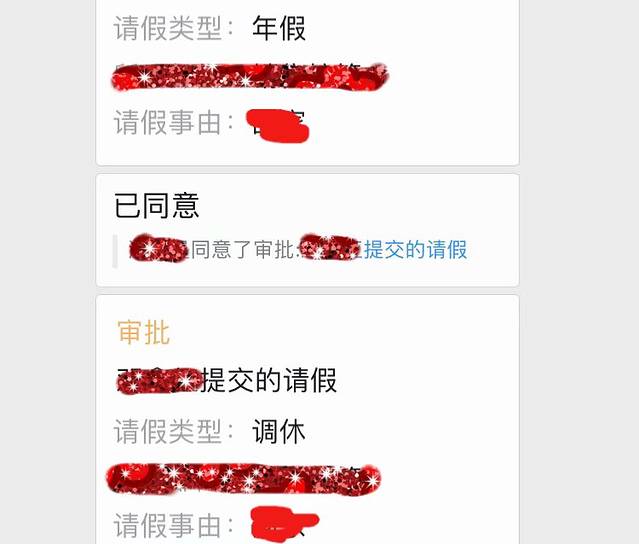Tap the blue 提交的请假 link

(415, 250)
